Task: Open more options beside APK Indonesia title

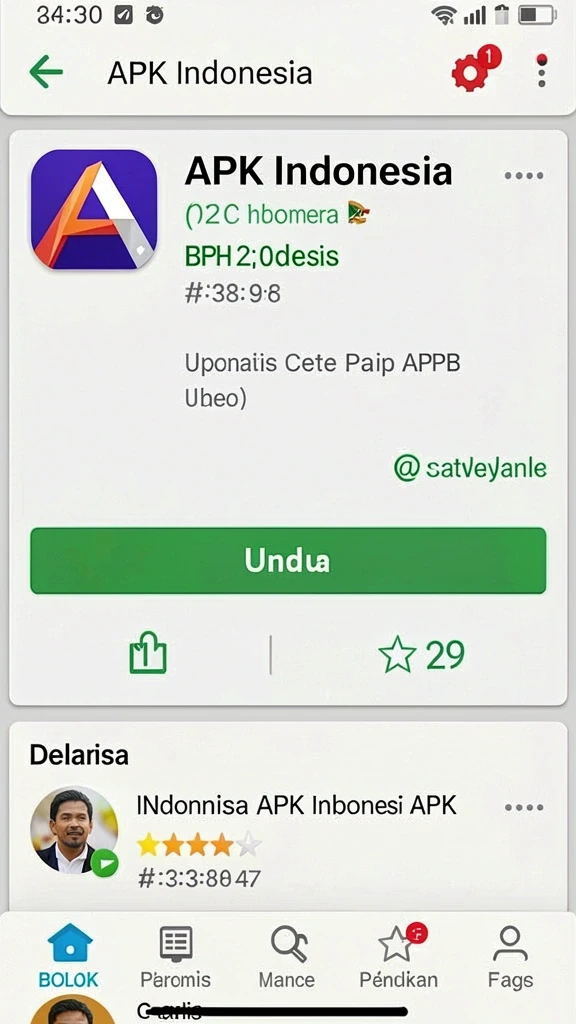Action: tap(524, 176)
